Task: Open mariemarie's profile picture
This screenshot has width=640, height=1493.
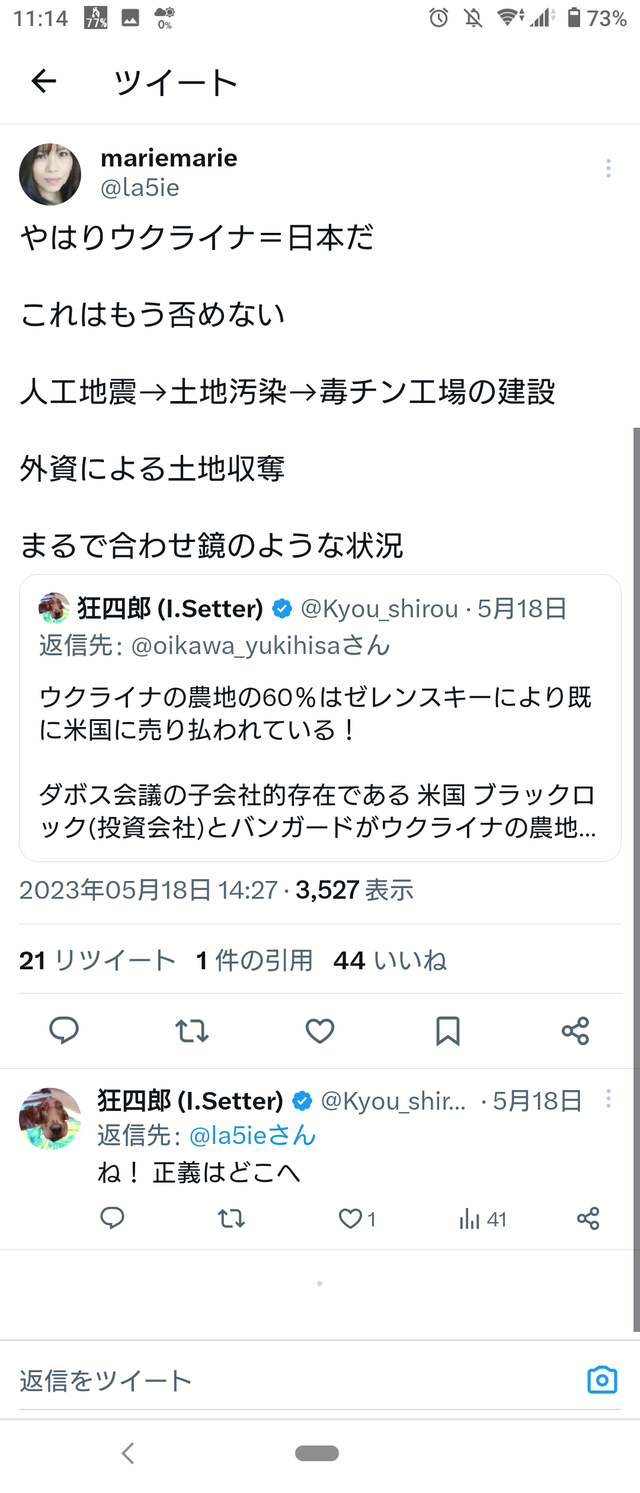Action: pos(50,173)
